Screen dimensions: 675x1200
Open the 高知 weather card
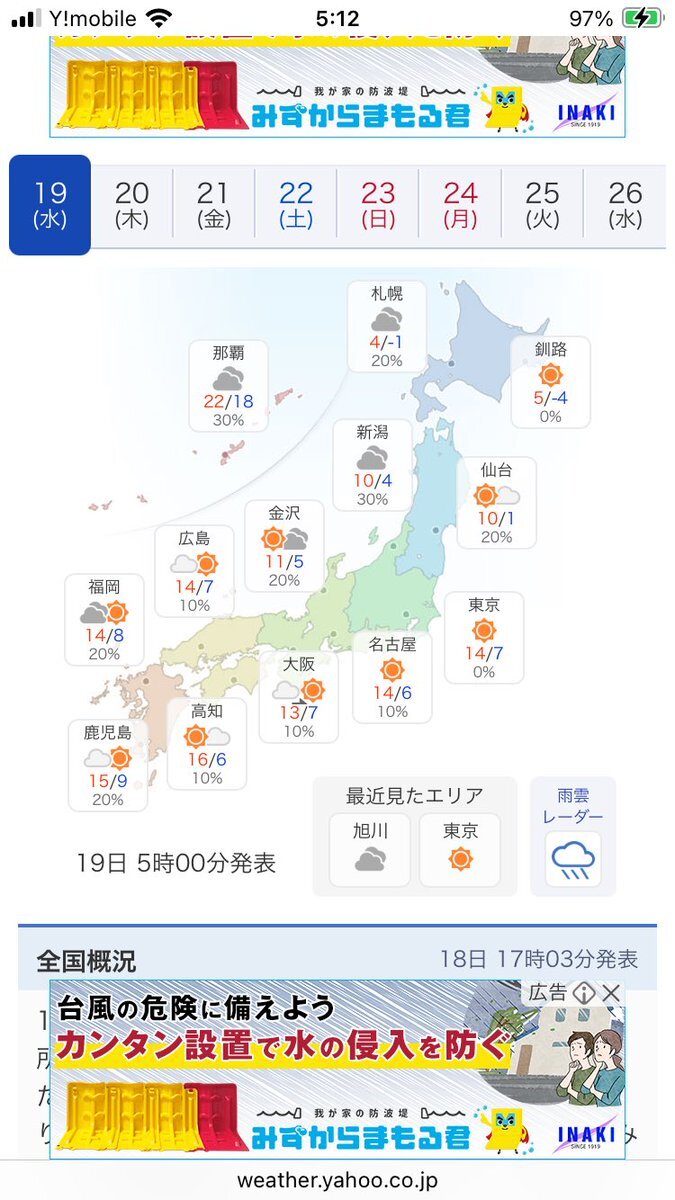tap(206, 744)
